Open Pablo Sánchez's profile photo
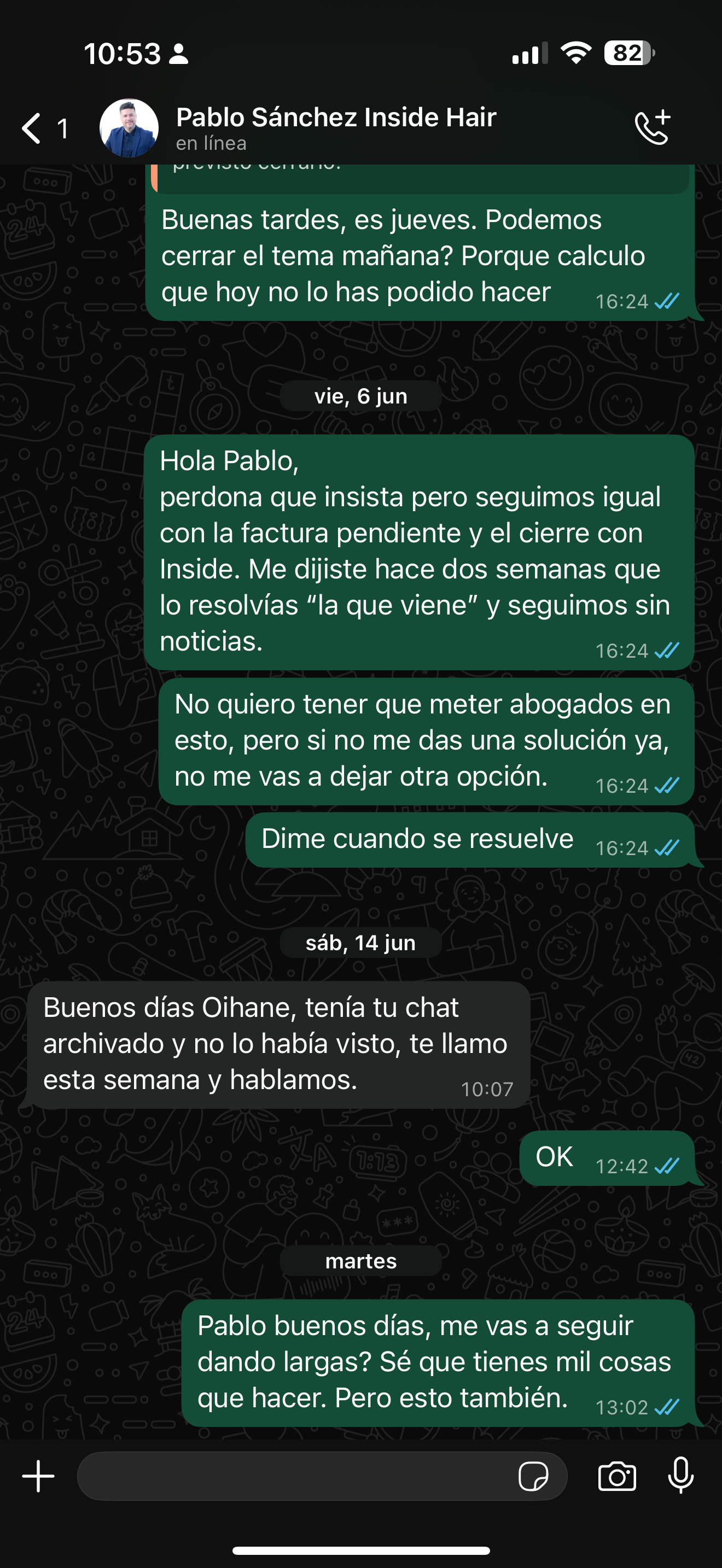Image resolution: width=722 pixels, height=1568 pixels. click(129, 128)
